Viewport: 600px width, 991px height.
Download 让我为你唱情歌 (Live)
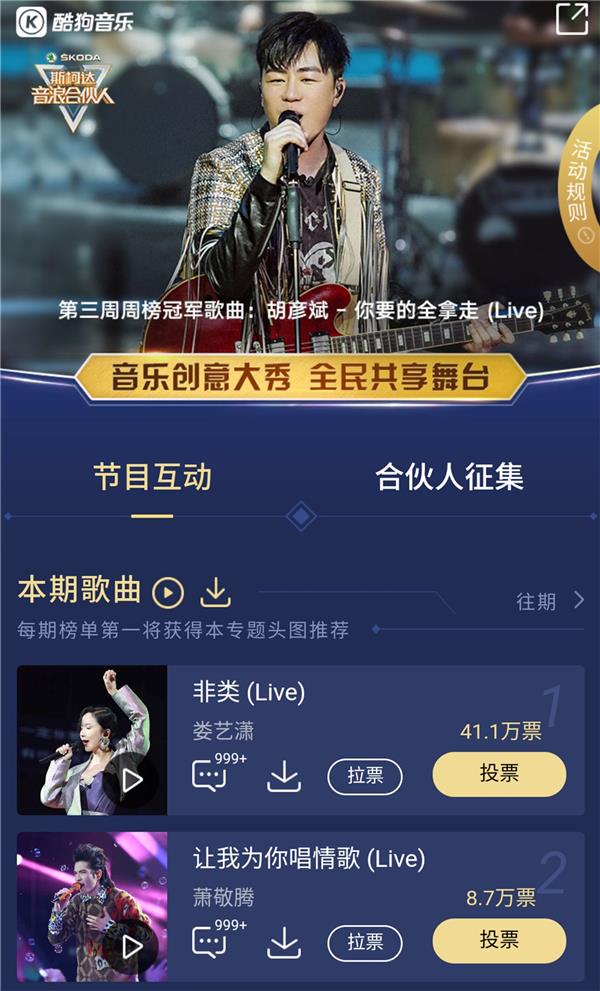(284, 941)
